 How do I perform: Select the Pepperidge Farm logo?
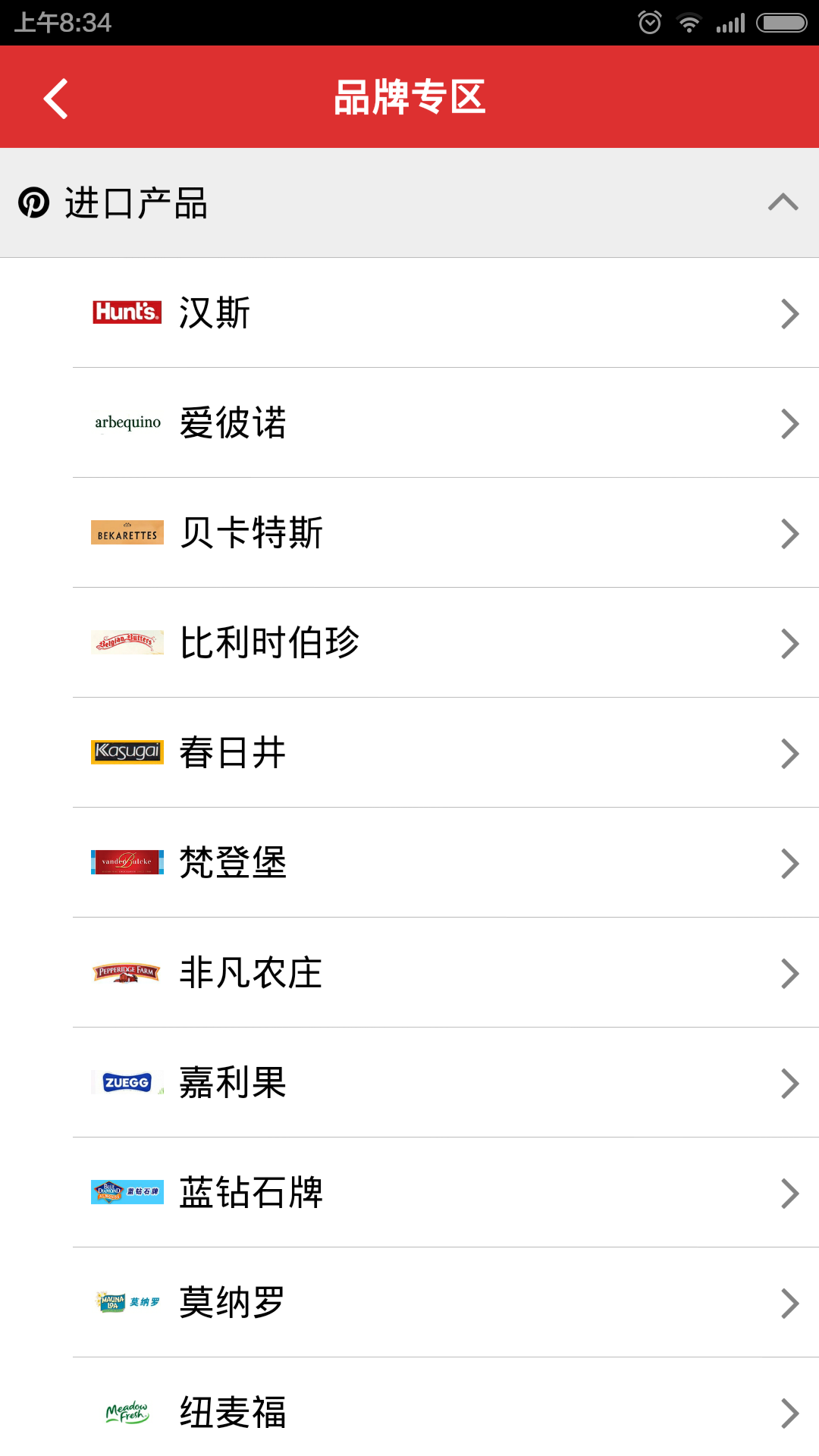126,972
